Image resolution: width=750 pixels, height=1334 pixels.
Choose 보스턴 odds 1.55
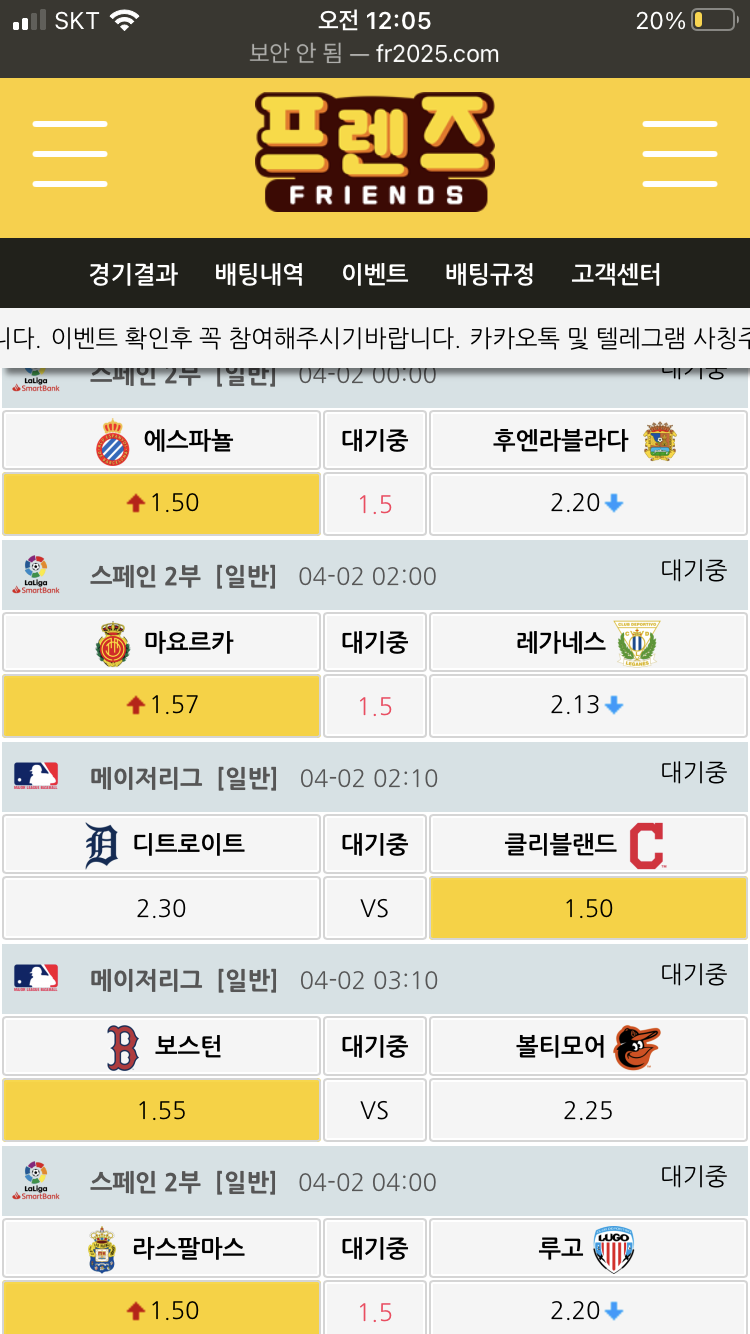click(161, 1110)
